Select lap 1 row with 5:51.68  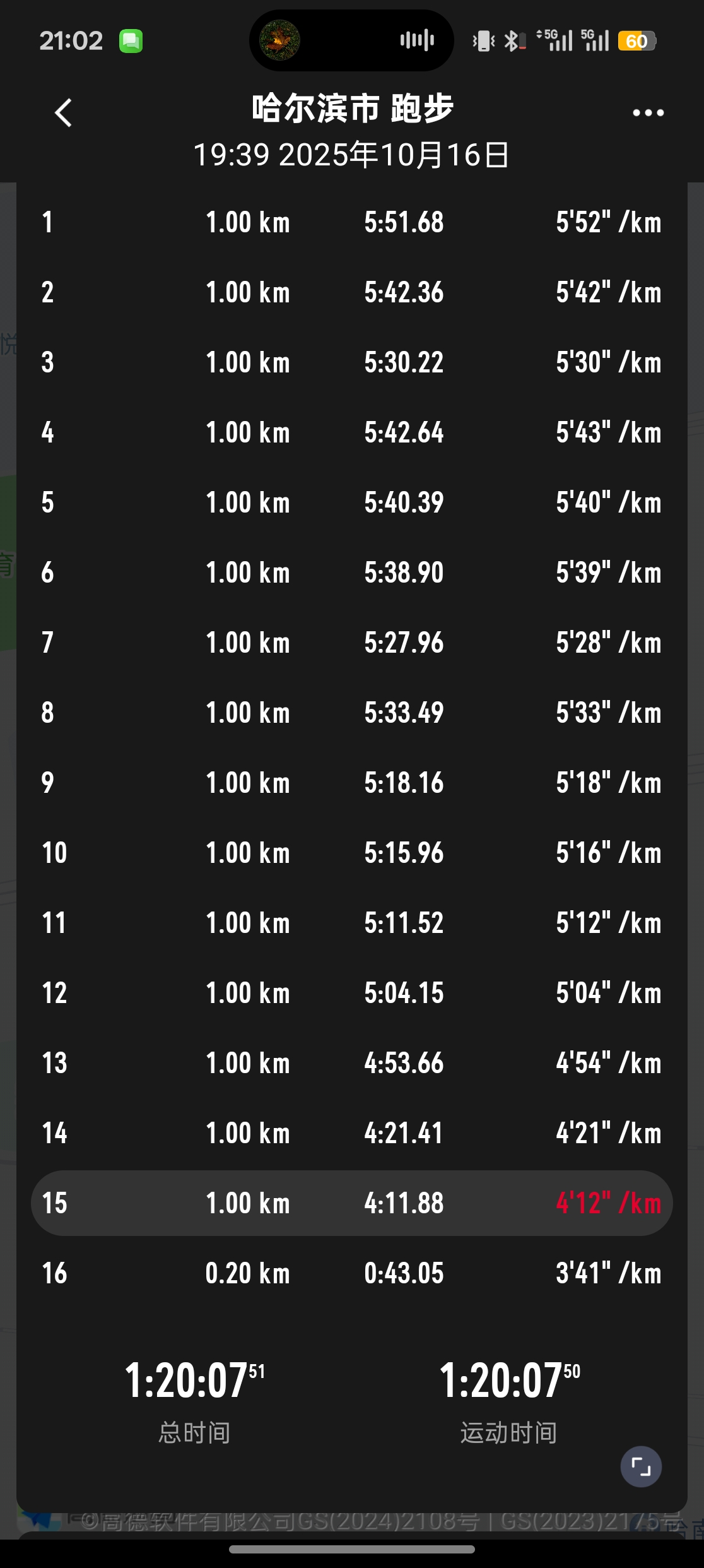(x=352, y=222)
